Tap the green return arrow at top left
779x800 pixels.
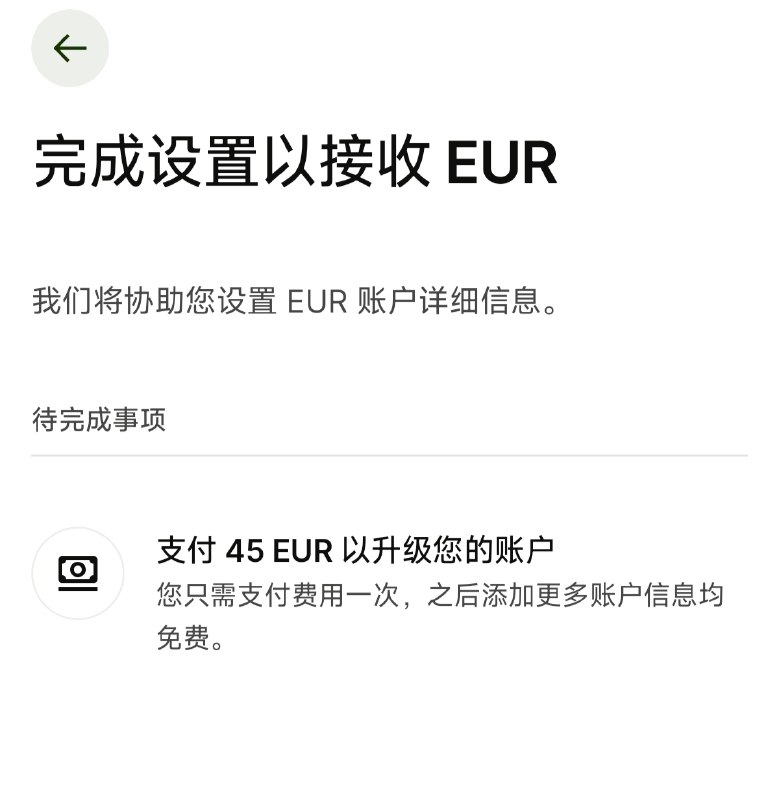click(x=68, y=47)
